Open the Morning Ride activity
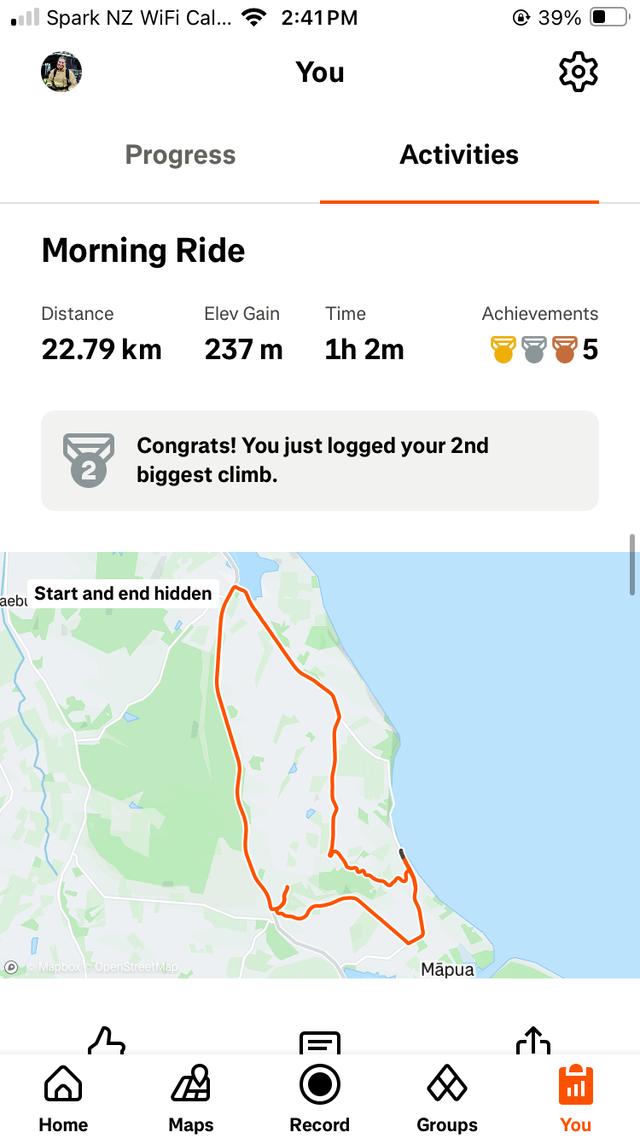This screenshot has width=640, height=1138. (x=143, y=250)
